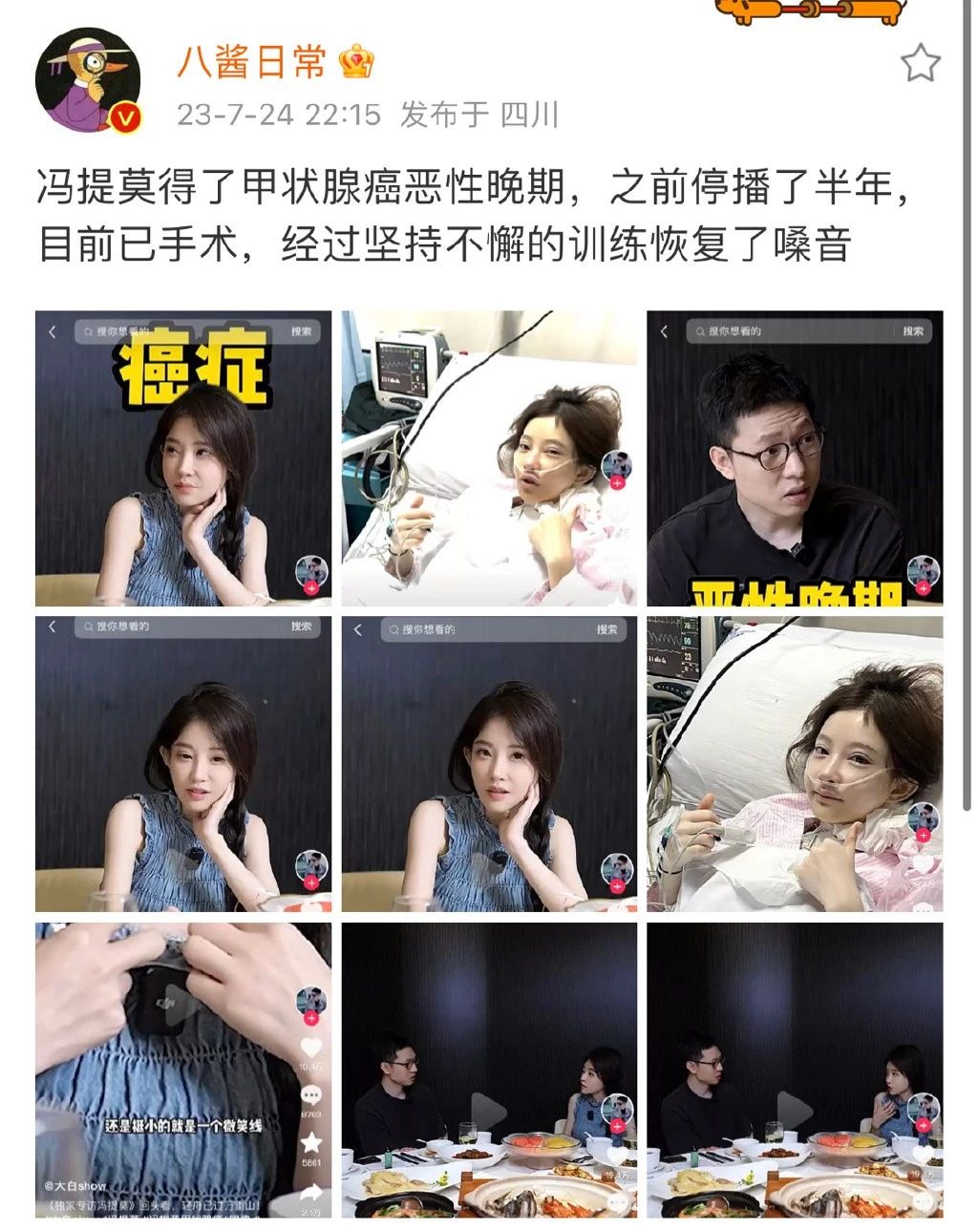Favorite this post with the star icon

pyautogui.click(x=920, y=63)
